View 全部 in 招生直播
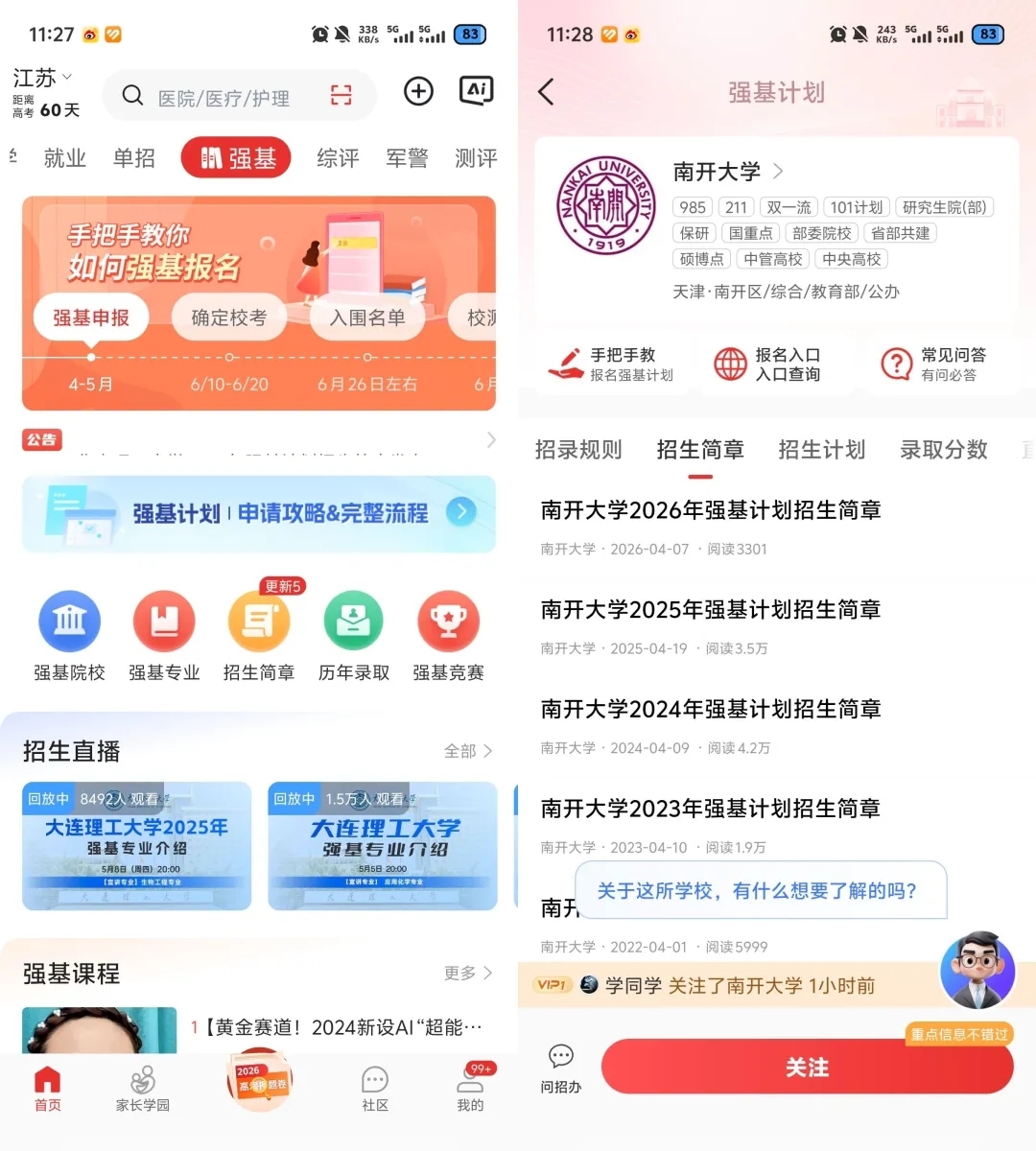The width and height of the screenshot is (1036, 1151). (468, 751)
